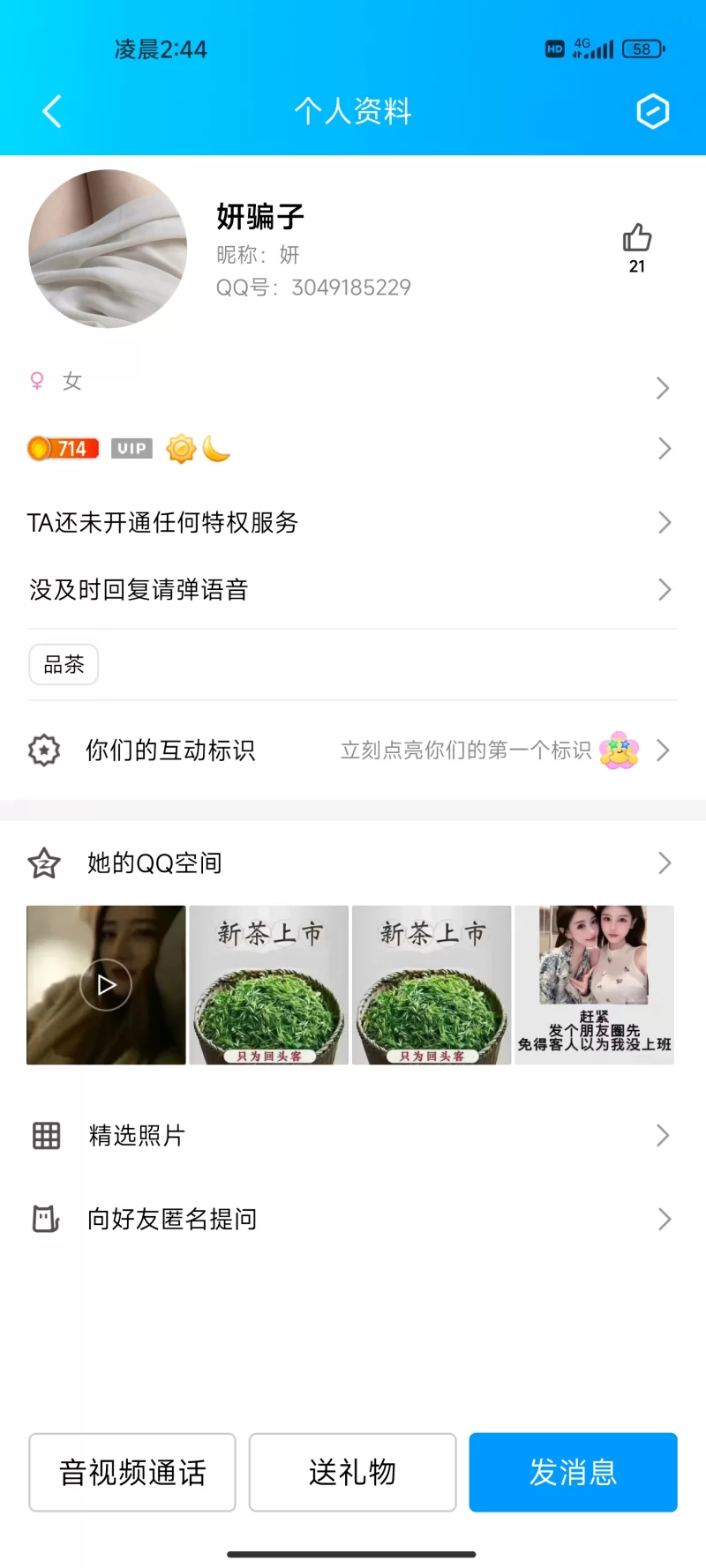Open 你们的互动标识 row

[353, 750]
